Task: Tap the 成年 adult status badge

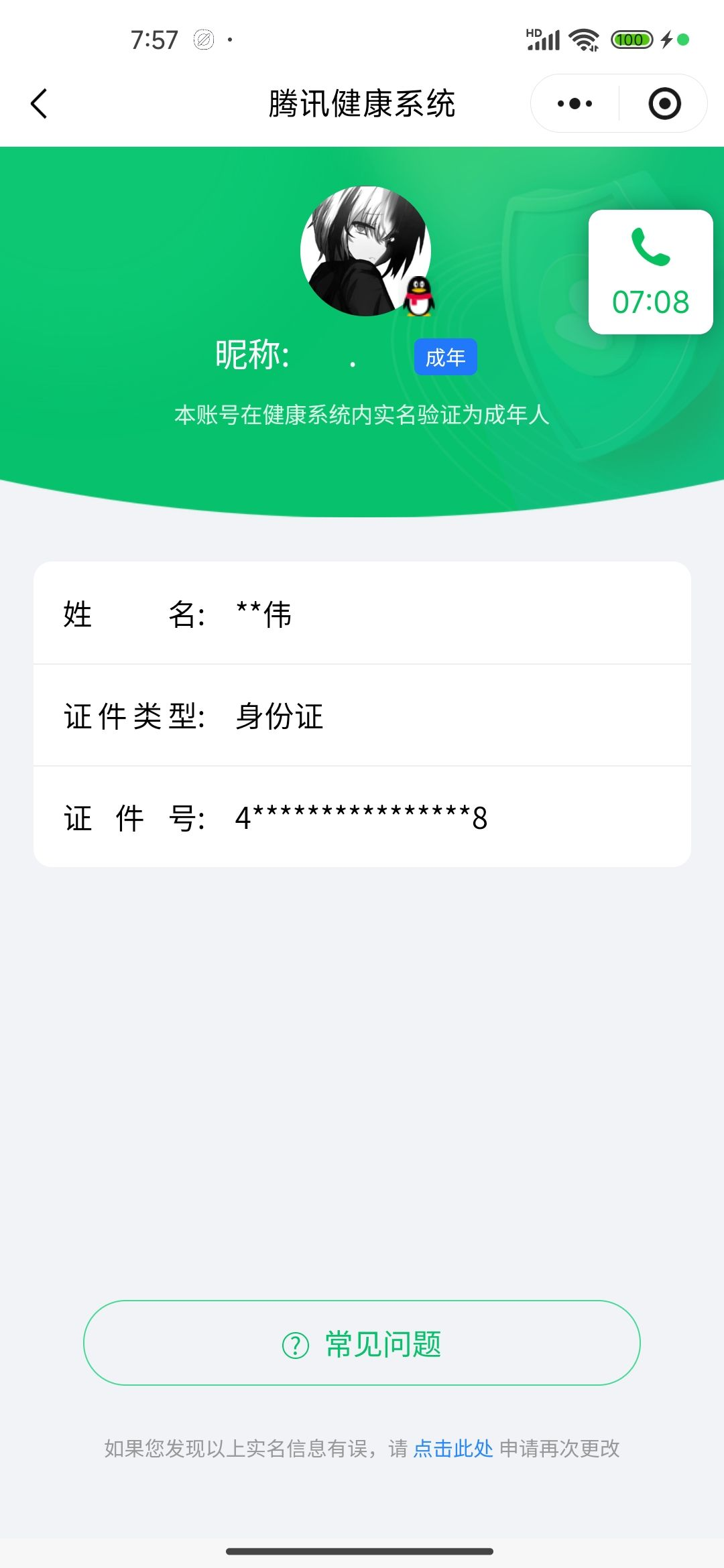Action: [445, 357]
